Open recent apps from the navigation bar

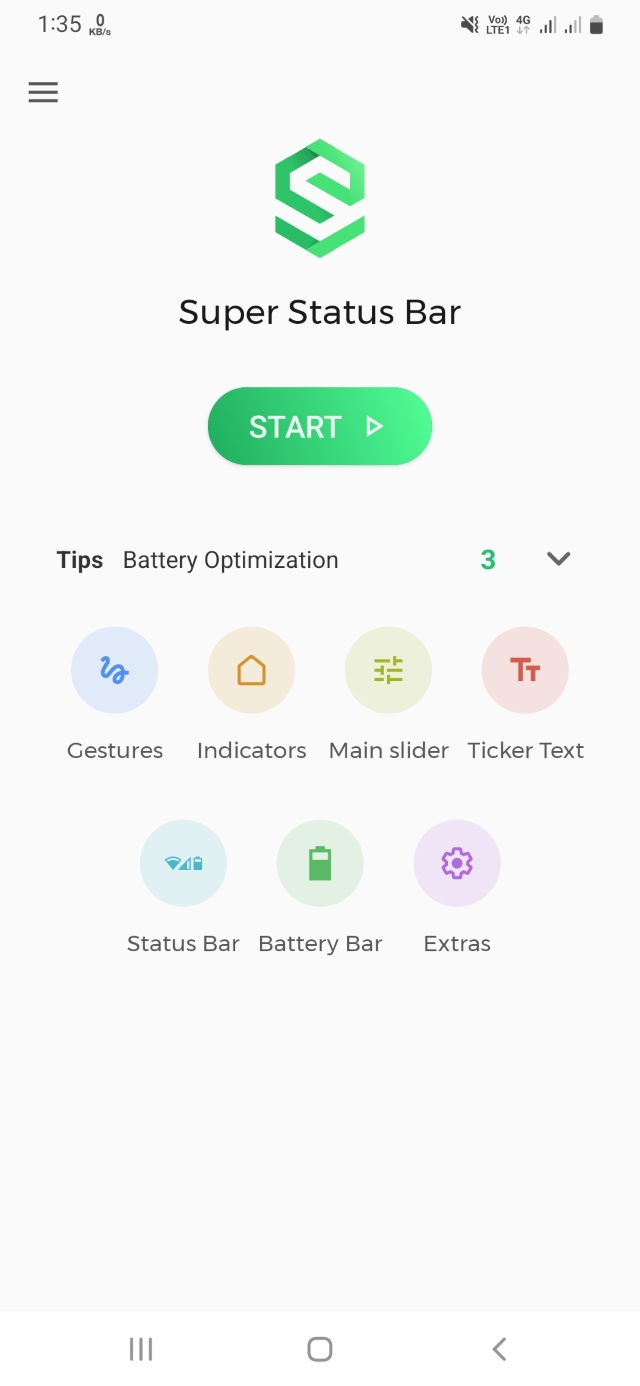[141, 1349]
